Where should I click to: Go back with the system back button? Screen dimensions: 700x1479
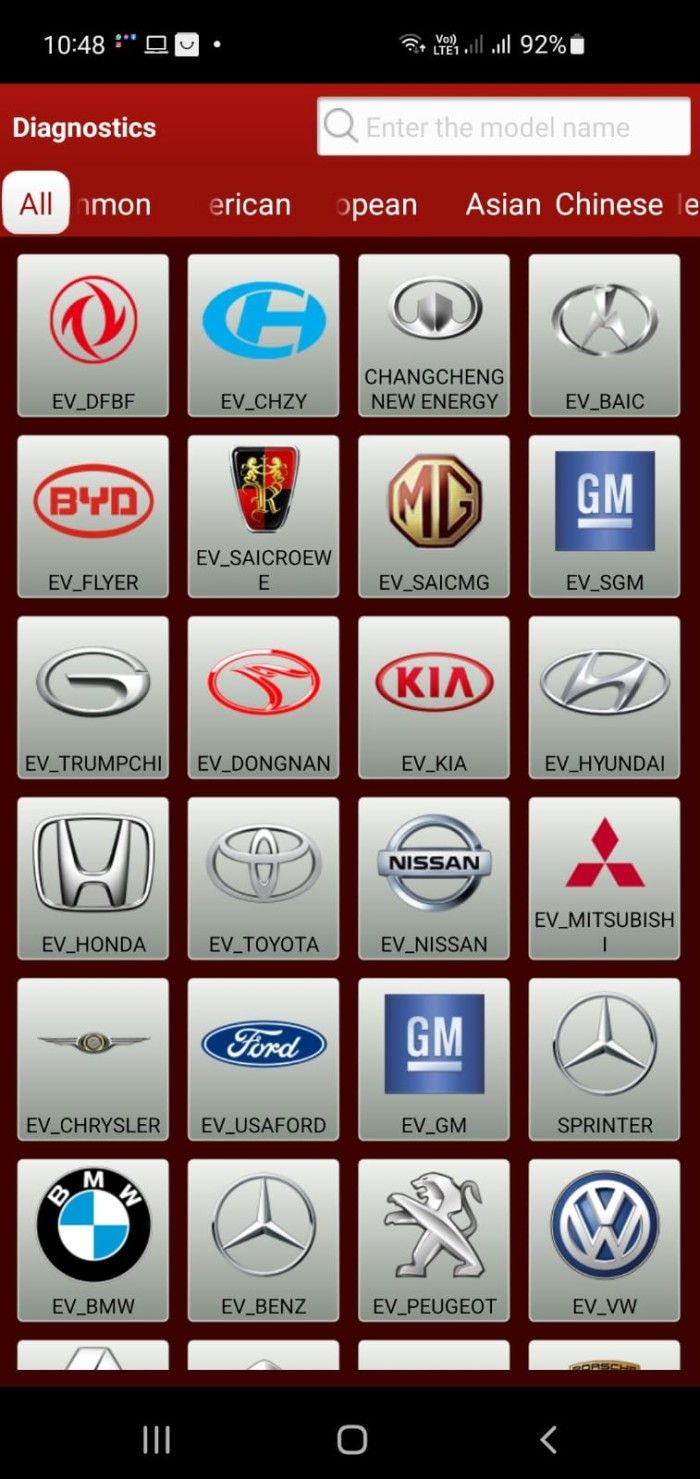(548, 1439)
